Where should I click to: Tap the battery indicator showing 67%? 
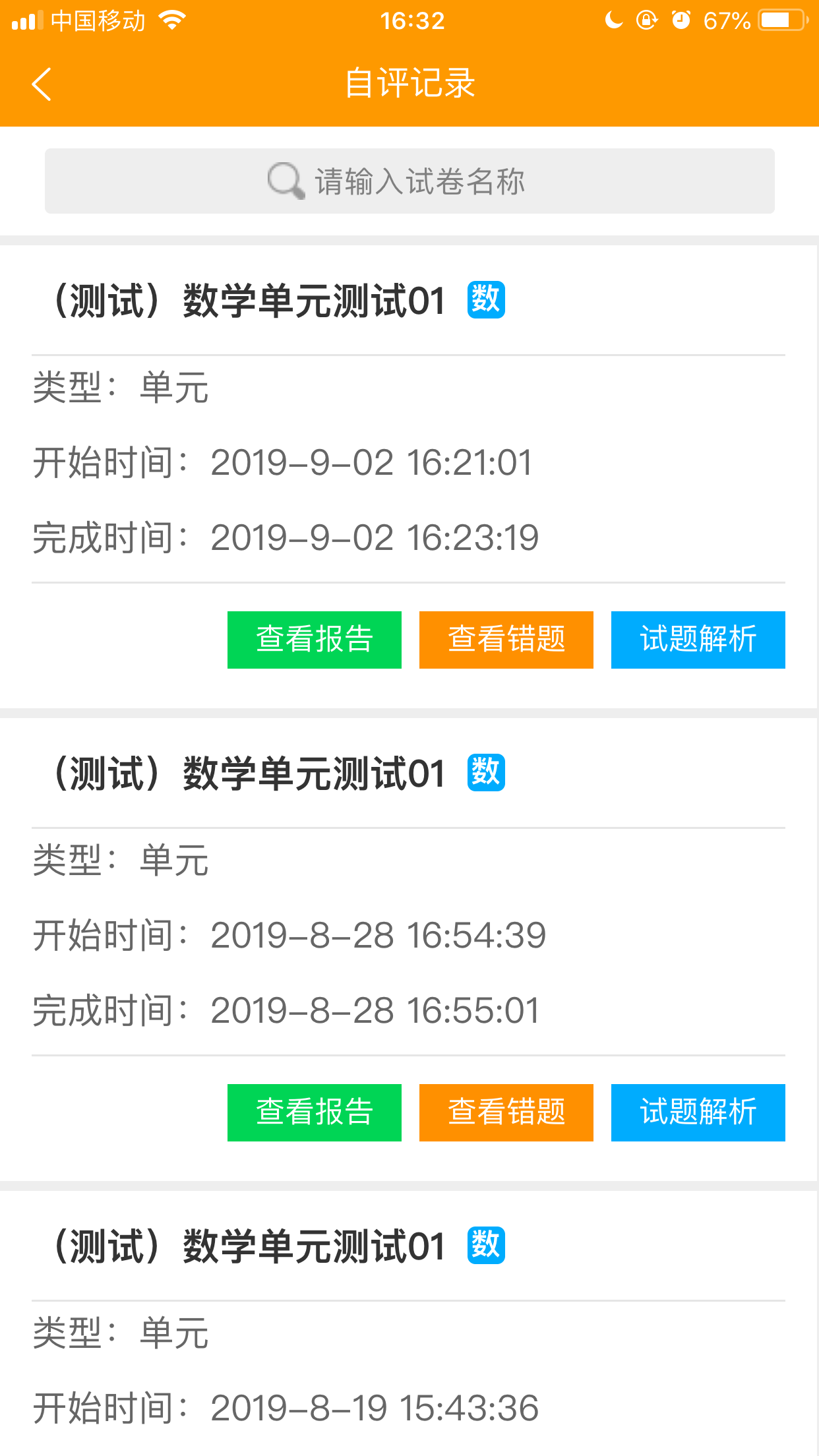[x=780, y=20]
